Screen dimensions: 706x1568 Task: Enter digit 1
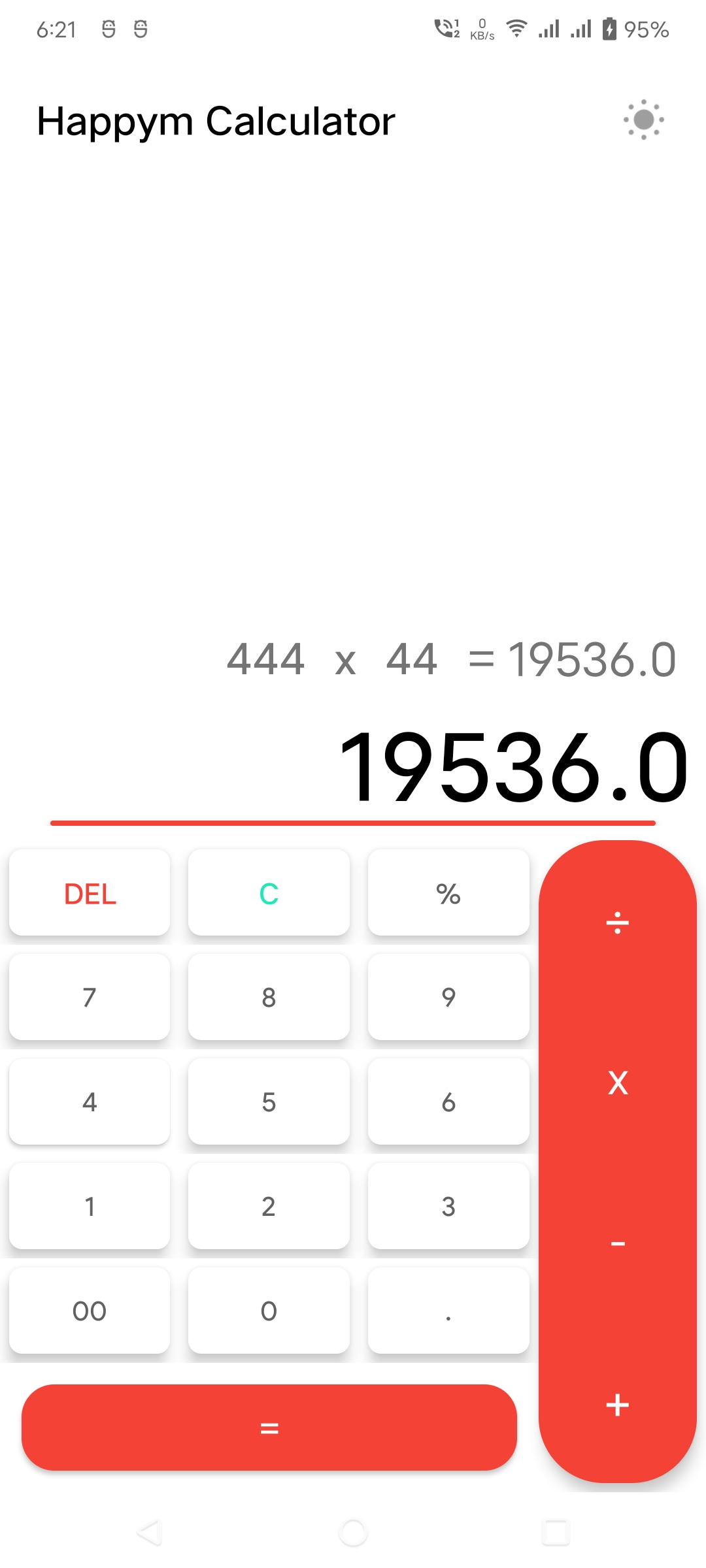90,1206
